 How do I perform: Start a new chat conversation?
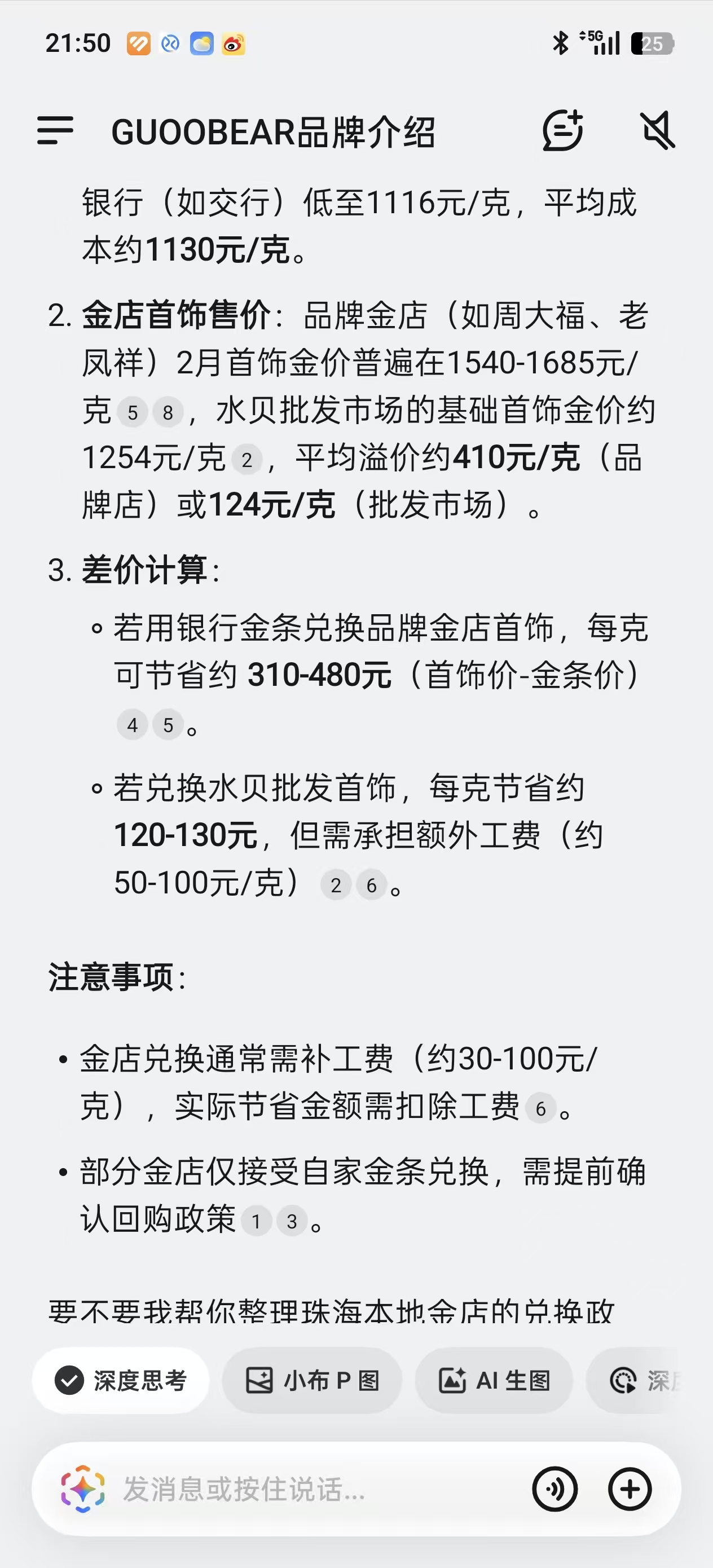coord(562,130)
